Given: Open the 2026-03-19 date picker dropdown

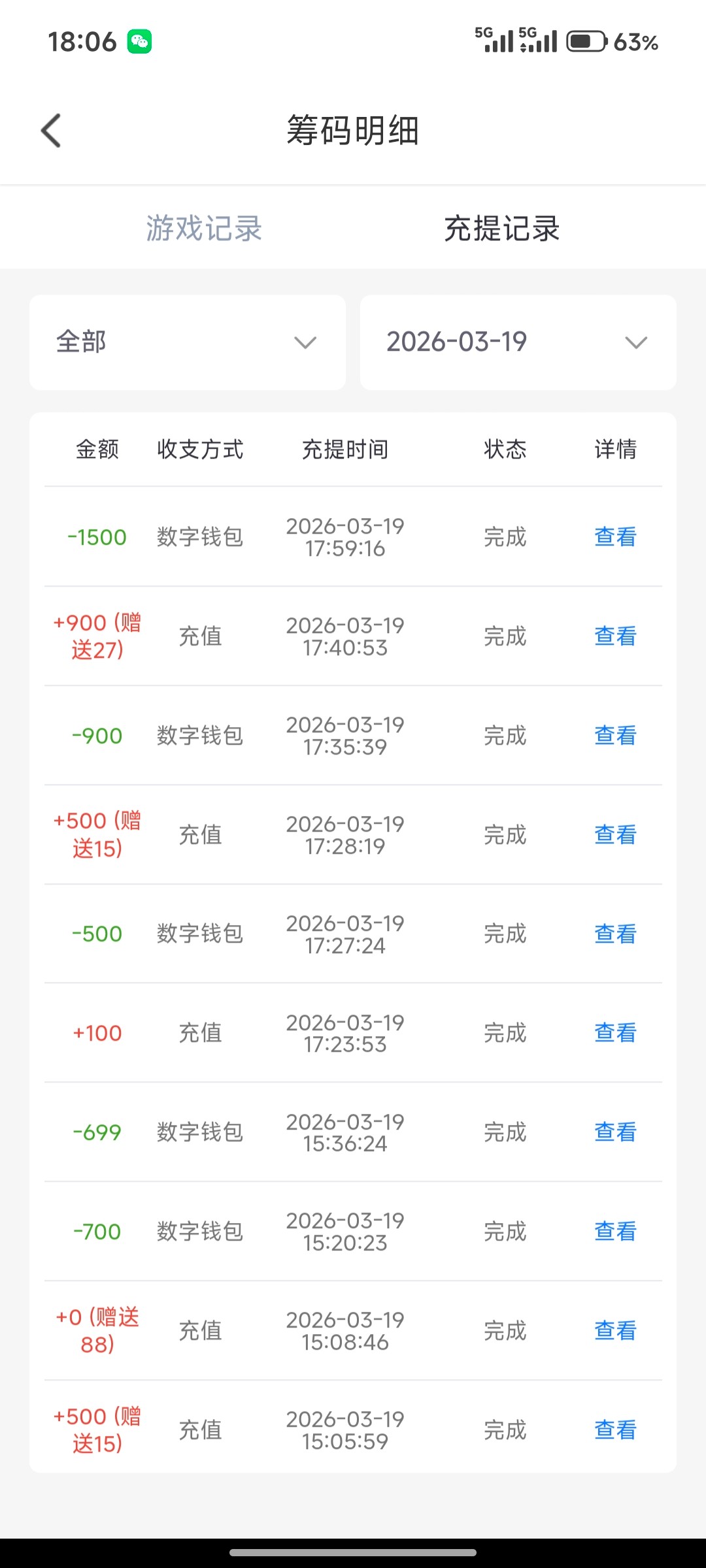Looking at the screenshot, I should [x=518, y=342].
